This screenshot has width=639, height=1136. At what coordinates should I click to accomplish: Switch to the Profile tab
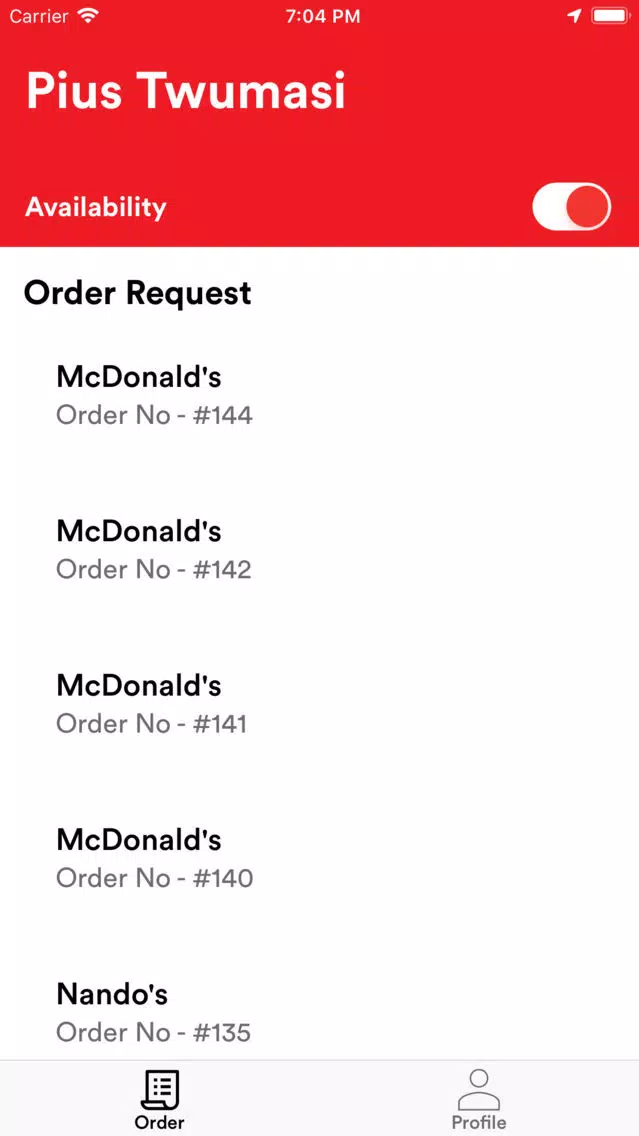pyautogui.click(x=479, y=1099)
